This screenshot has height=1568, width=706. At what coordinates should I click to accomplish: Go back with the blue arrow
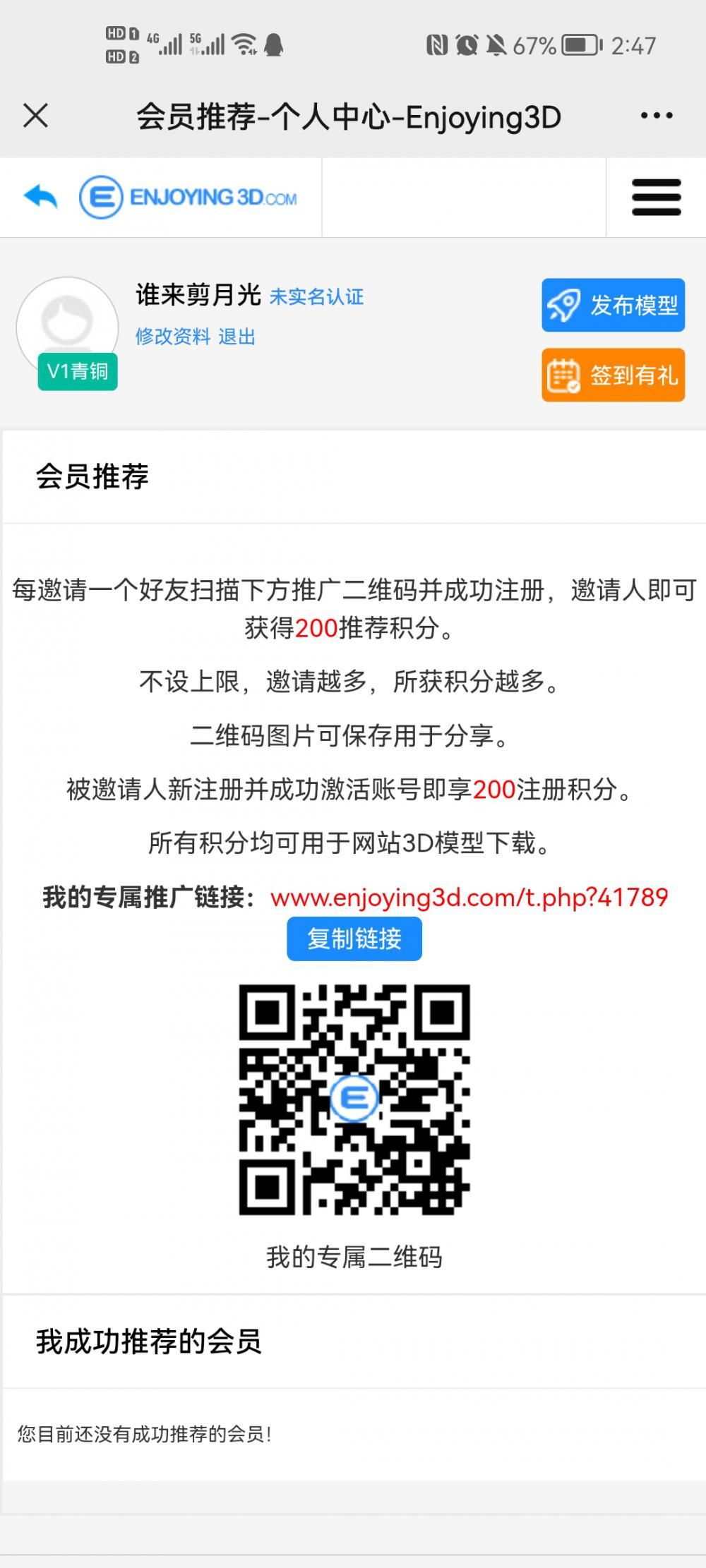tap(40, 197)
